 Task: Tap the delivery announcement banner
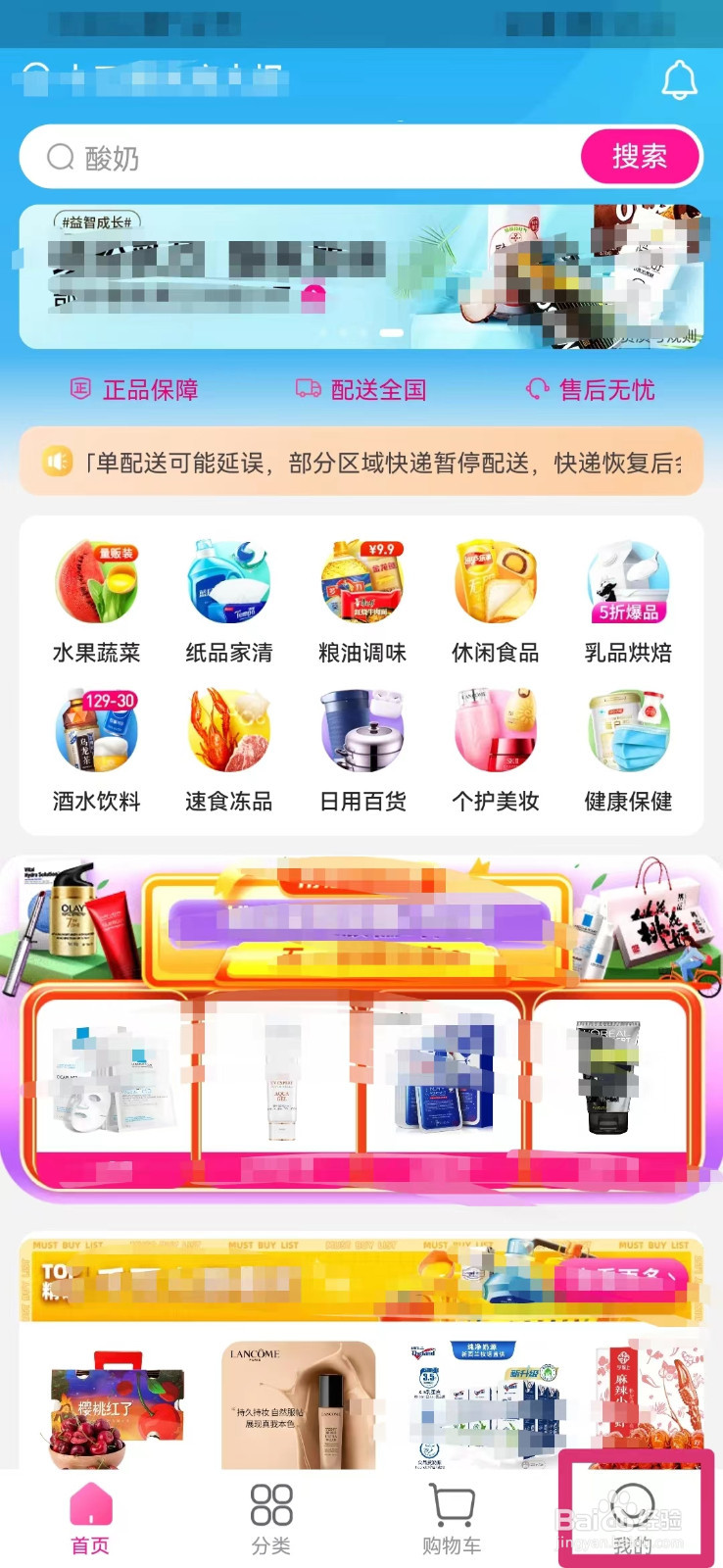[x=361, y=461]
